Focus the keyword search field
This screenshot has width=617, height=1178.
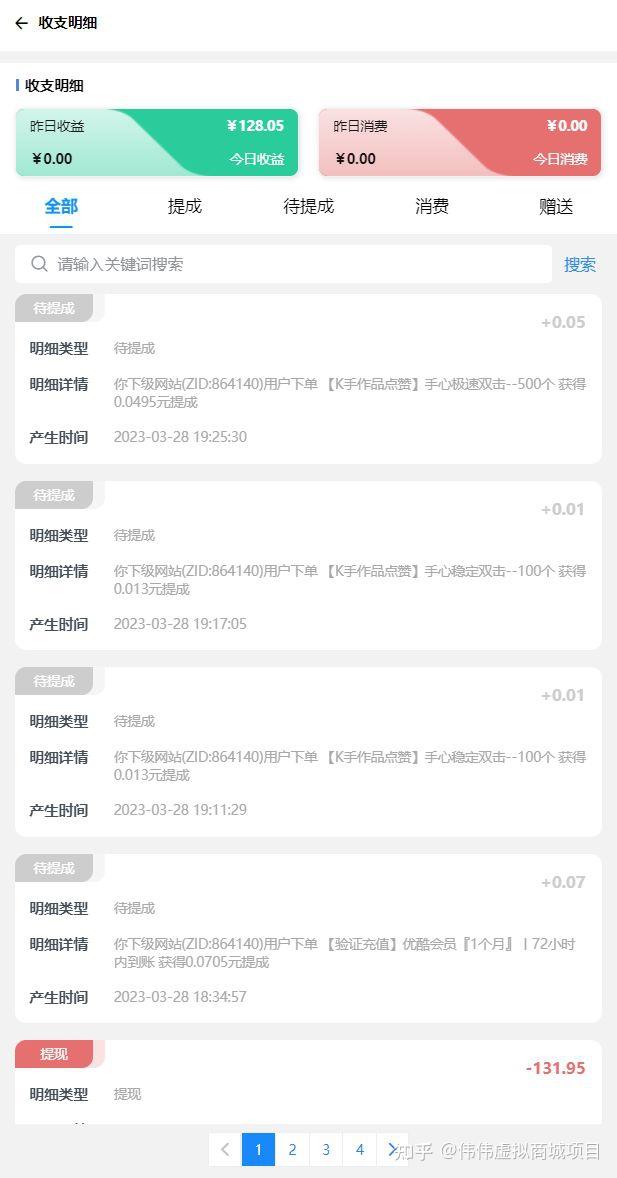tap(283, 264)
